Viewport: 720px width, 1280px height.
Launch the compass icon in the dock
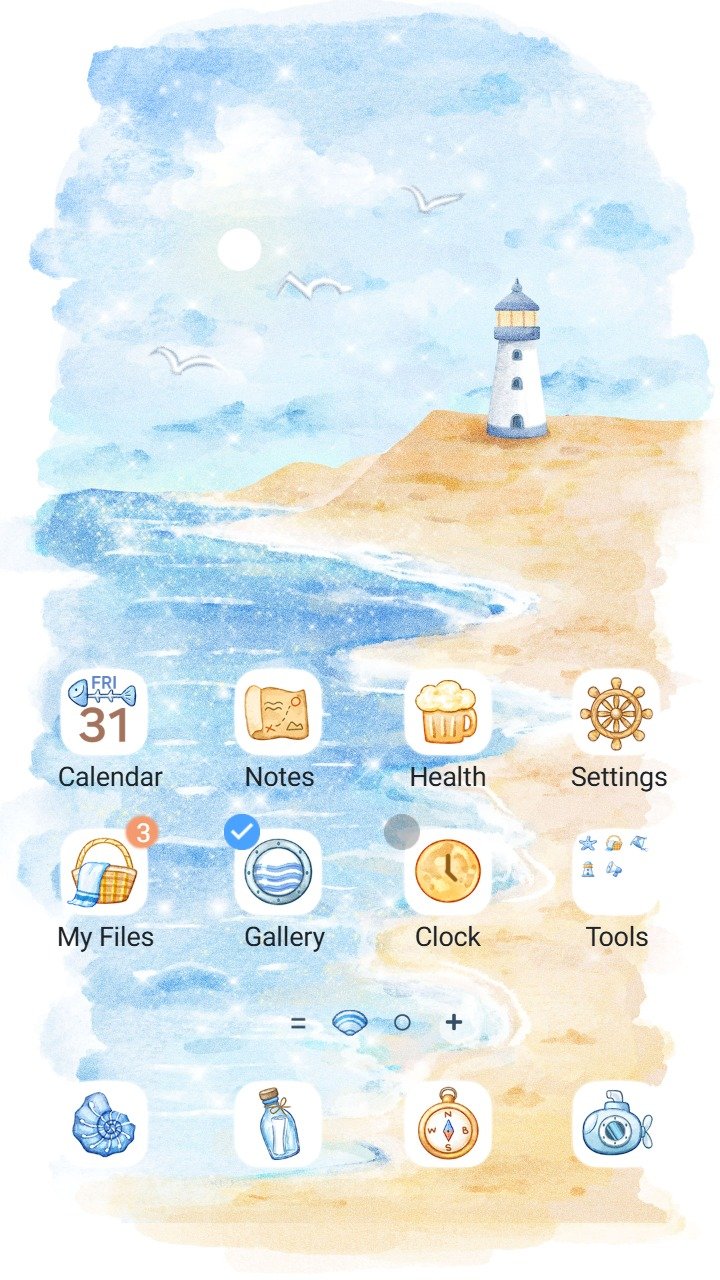click(447, 1124)
